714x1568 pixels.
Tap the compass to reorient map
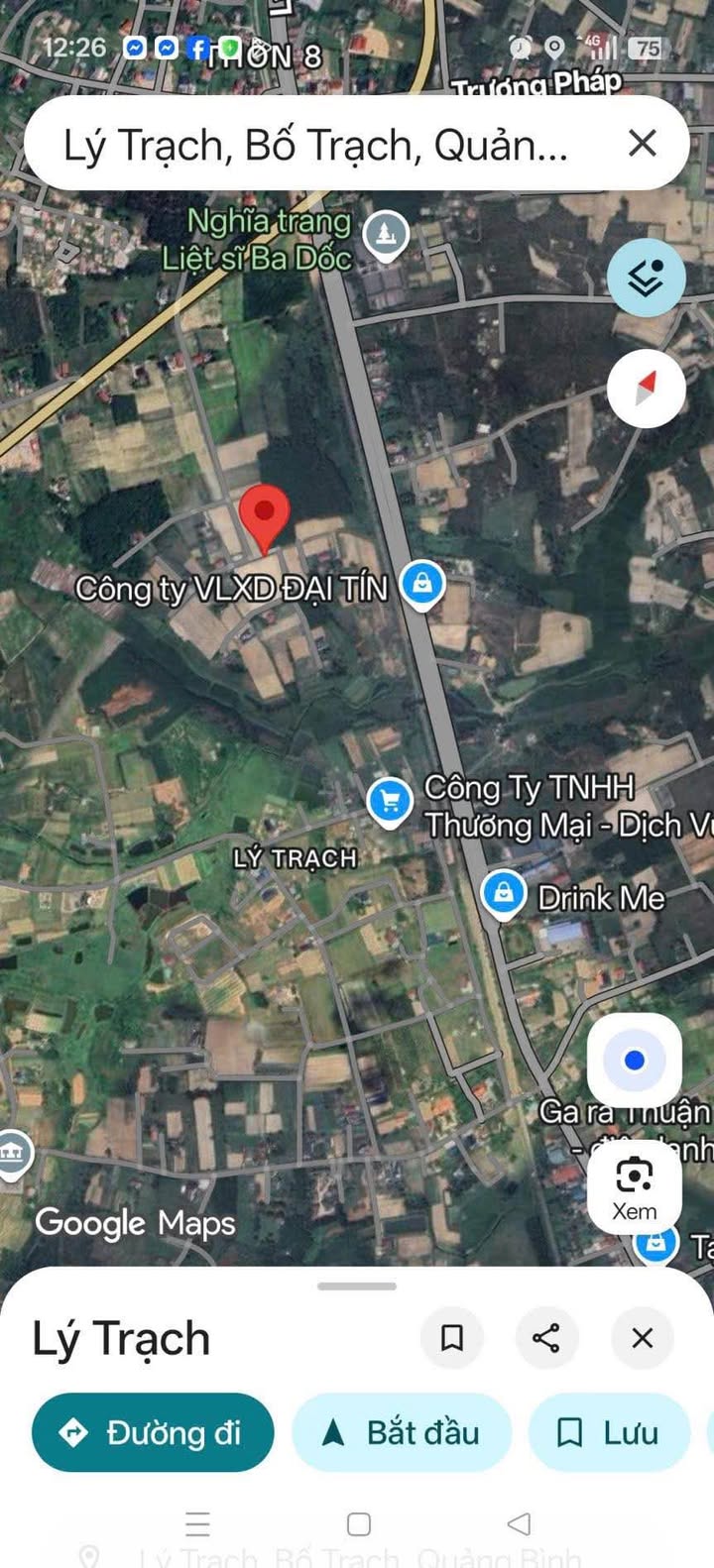pyautogui.click(x=646, y=389)
